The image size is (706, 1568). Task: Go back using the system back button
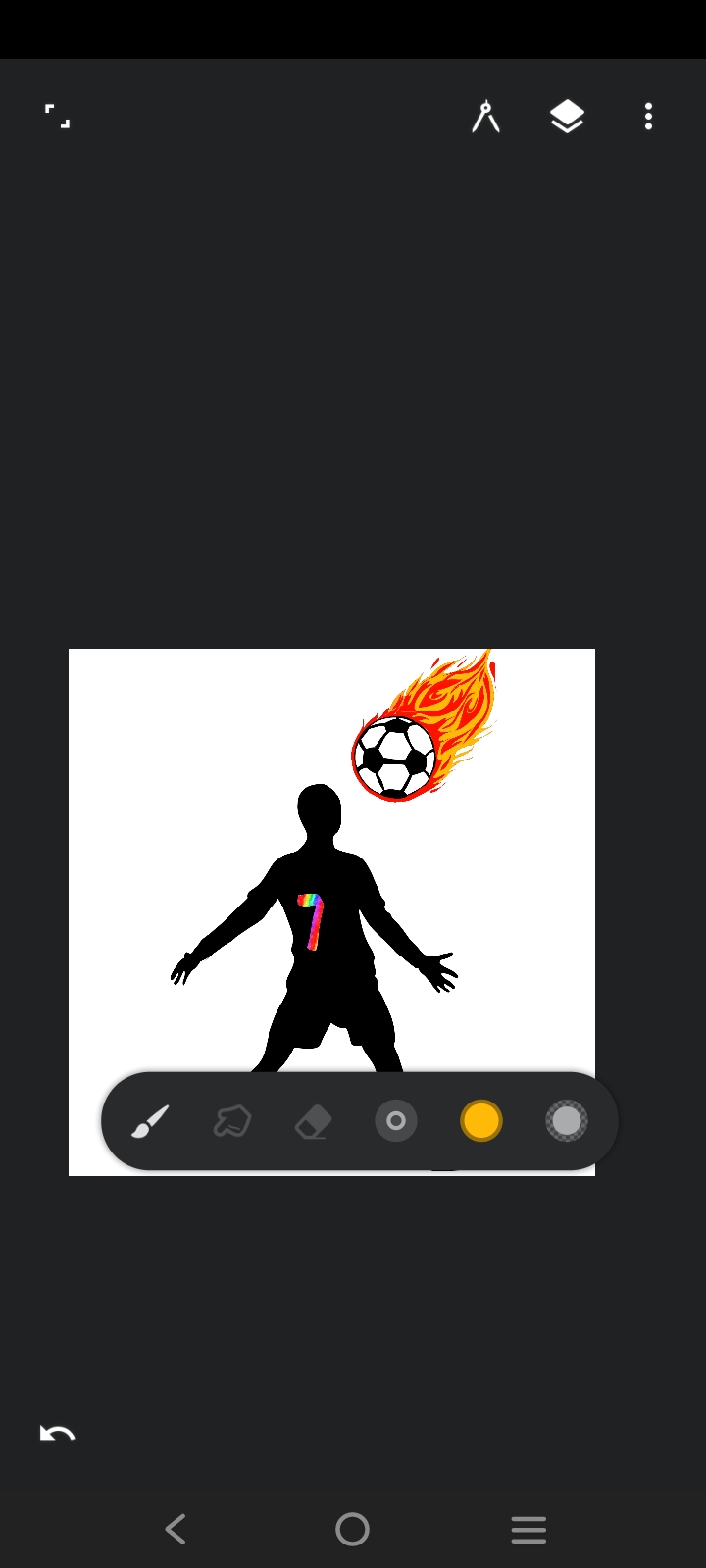point(176,1529)
